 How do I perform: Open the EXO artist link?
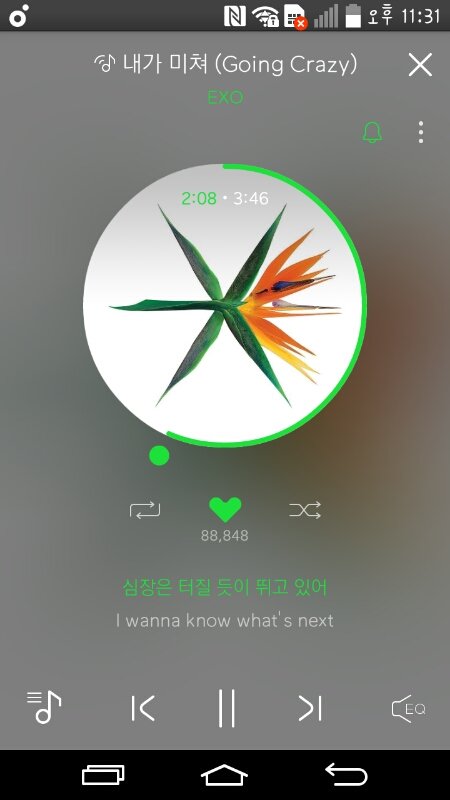225,97
